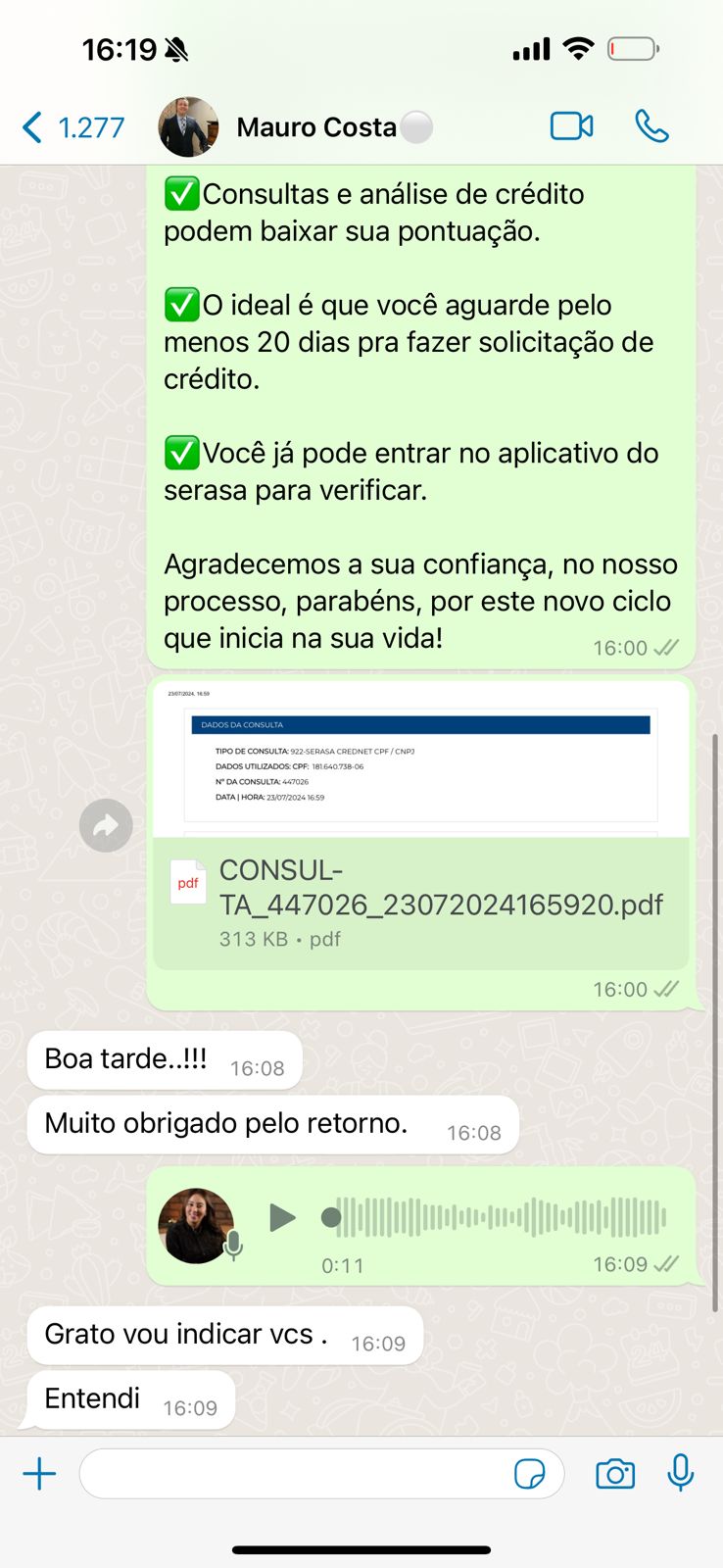723x1568 pixels.
Task: Tap the microphone to record audio
Action: tap(681, 1472)
